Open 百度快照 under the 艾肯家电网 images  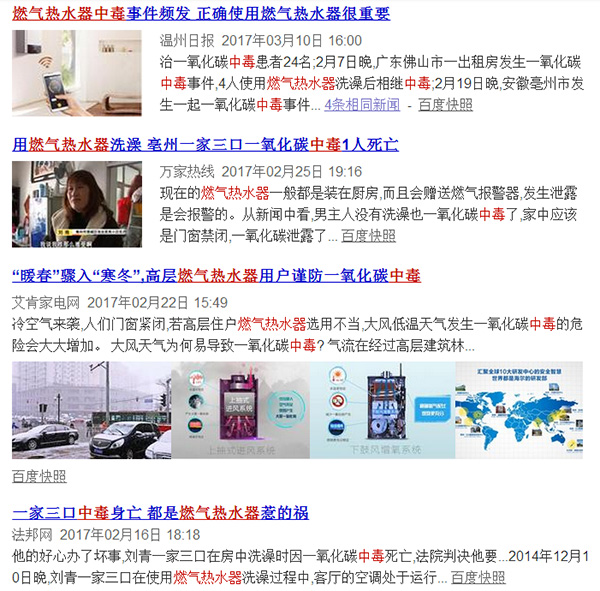point(39,476)
